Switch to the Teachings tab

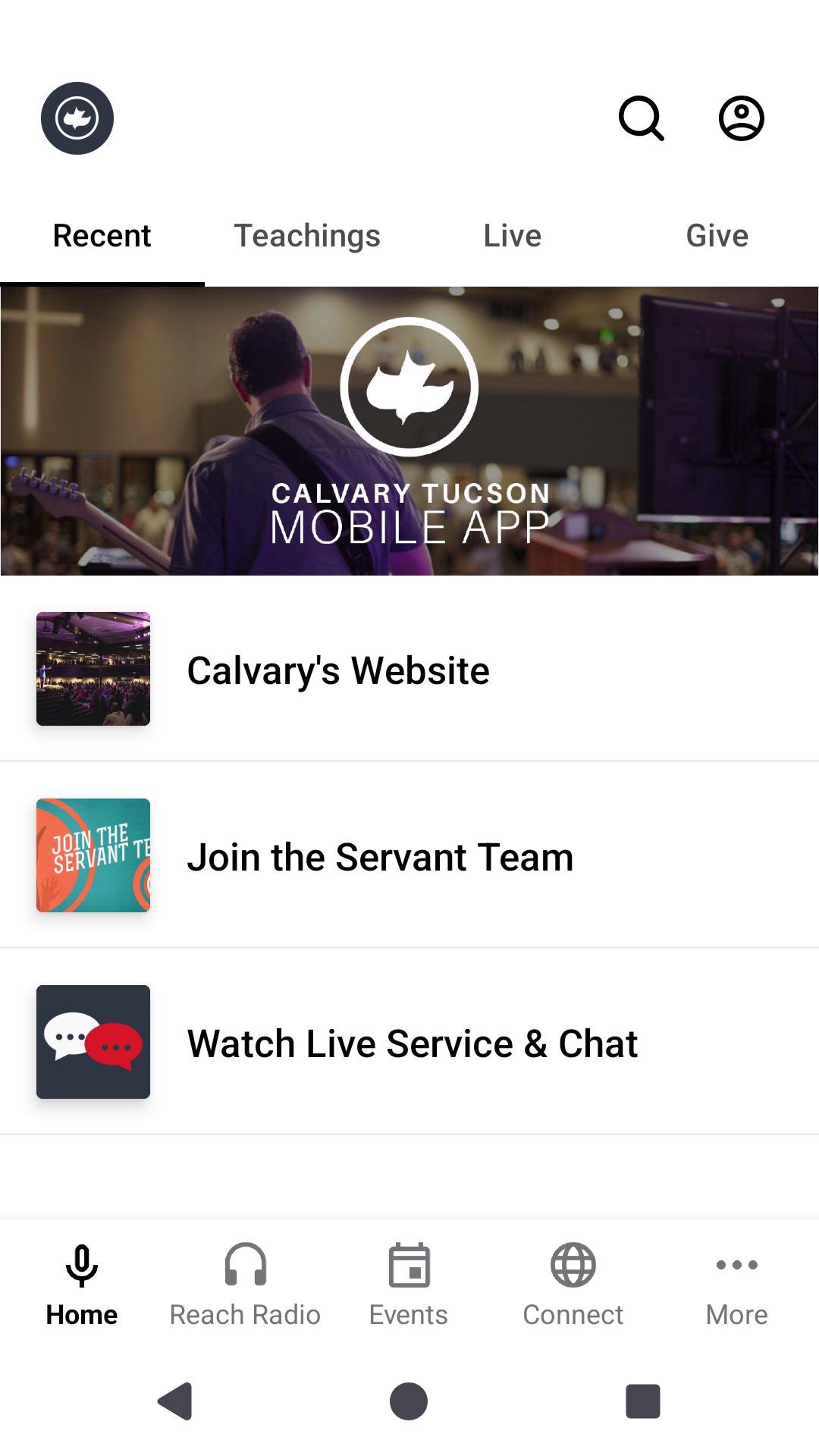click(x=307, y=236)
